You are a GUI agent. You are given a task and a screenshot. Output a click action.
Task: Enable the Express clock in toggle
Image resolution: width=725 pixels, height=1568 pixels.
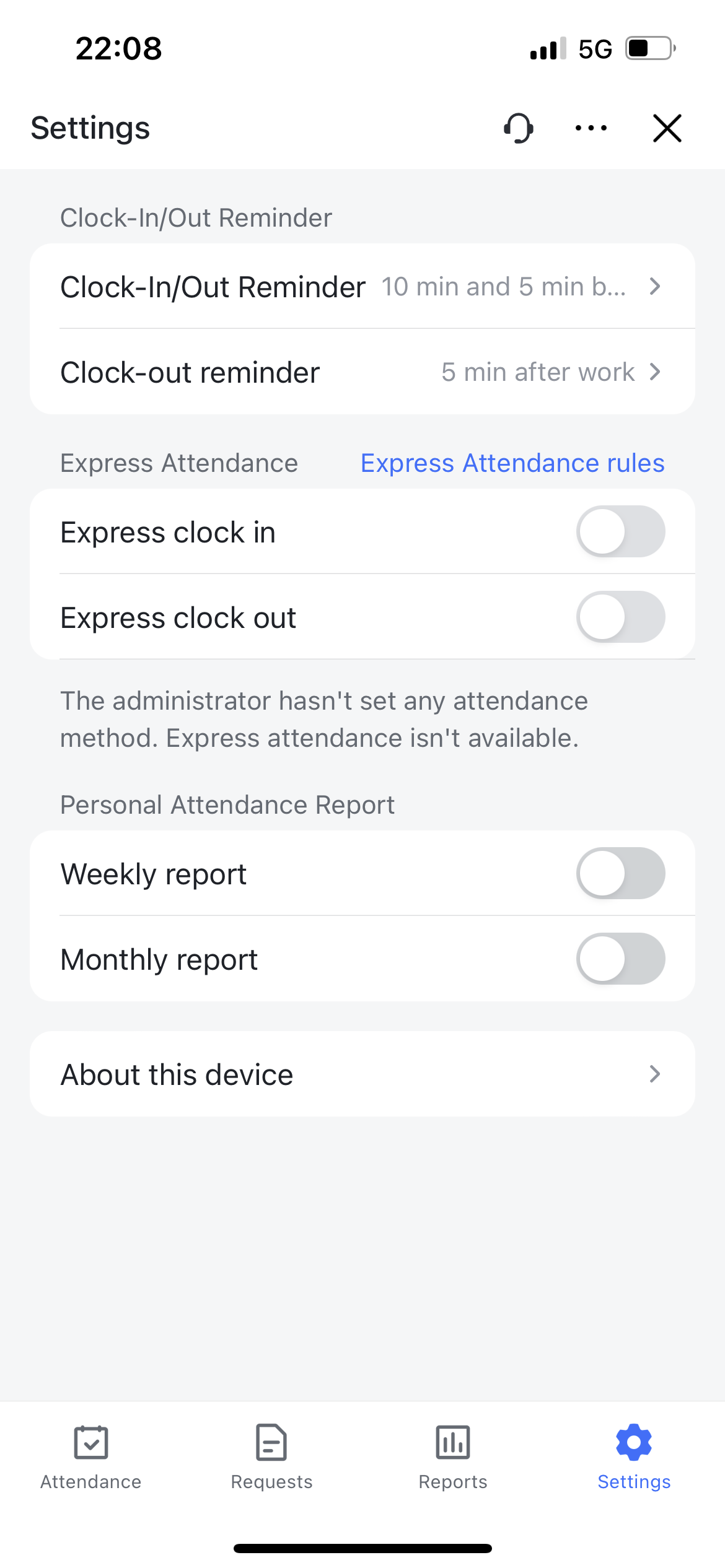pyautogui.click(x=620, y=531)
